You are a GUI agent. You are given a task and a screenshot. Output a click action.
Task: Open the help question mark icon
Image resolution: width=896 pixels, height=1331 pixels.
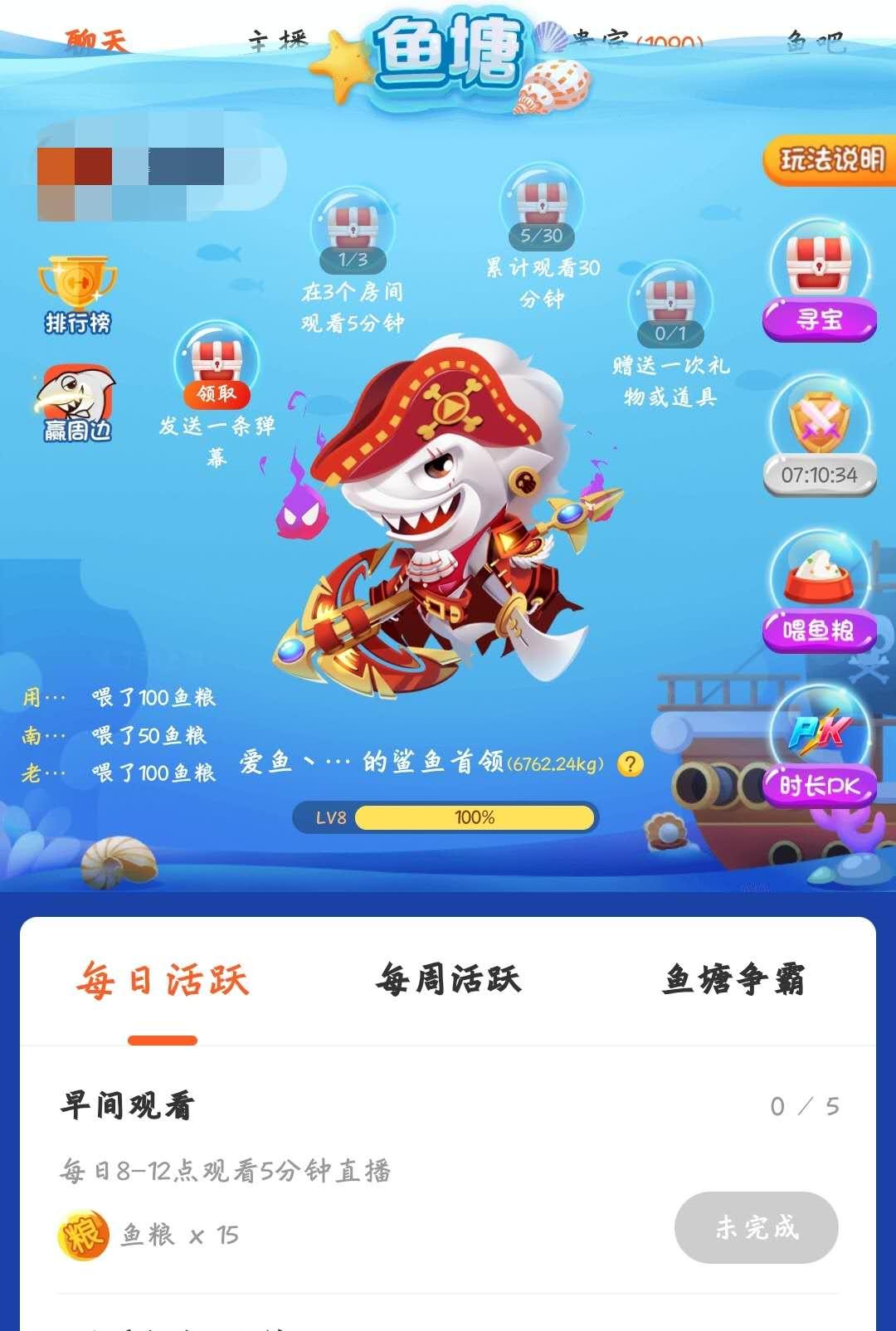[x=631, y=763]
